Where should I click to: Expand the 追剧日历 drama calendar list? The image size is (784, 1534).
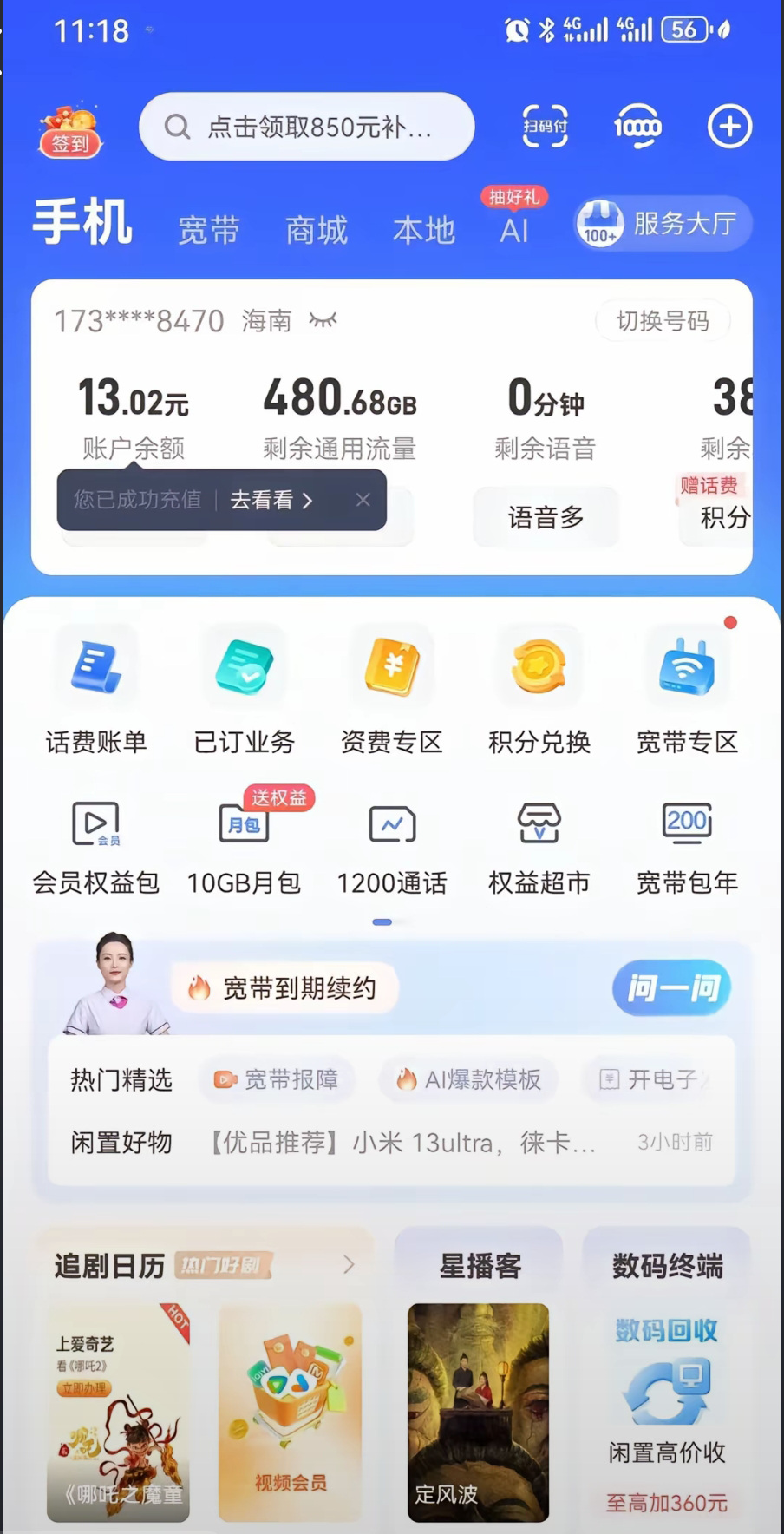tap(349, 1264)
